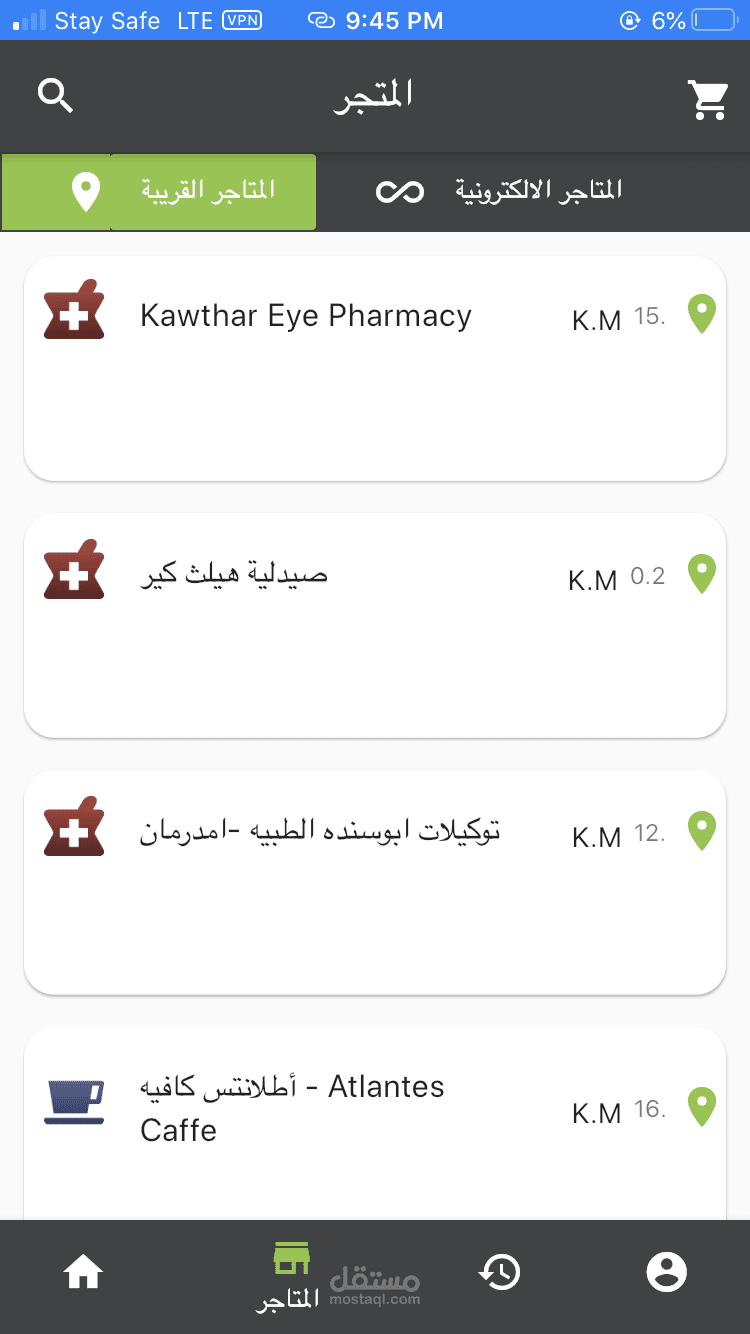
Task: Open the shopping cart
Action: (x=708, y=98)
